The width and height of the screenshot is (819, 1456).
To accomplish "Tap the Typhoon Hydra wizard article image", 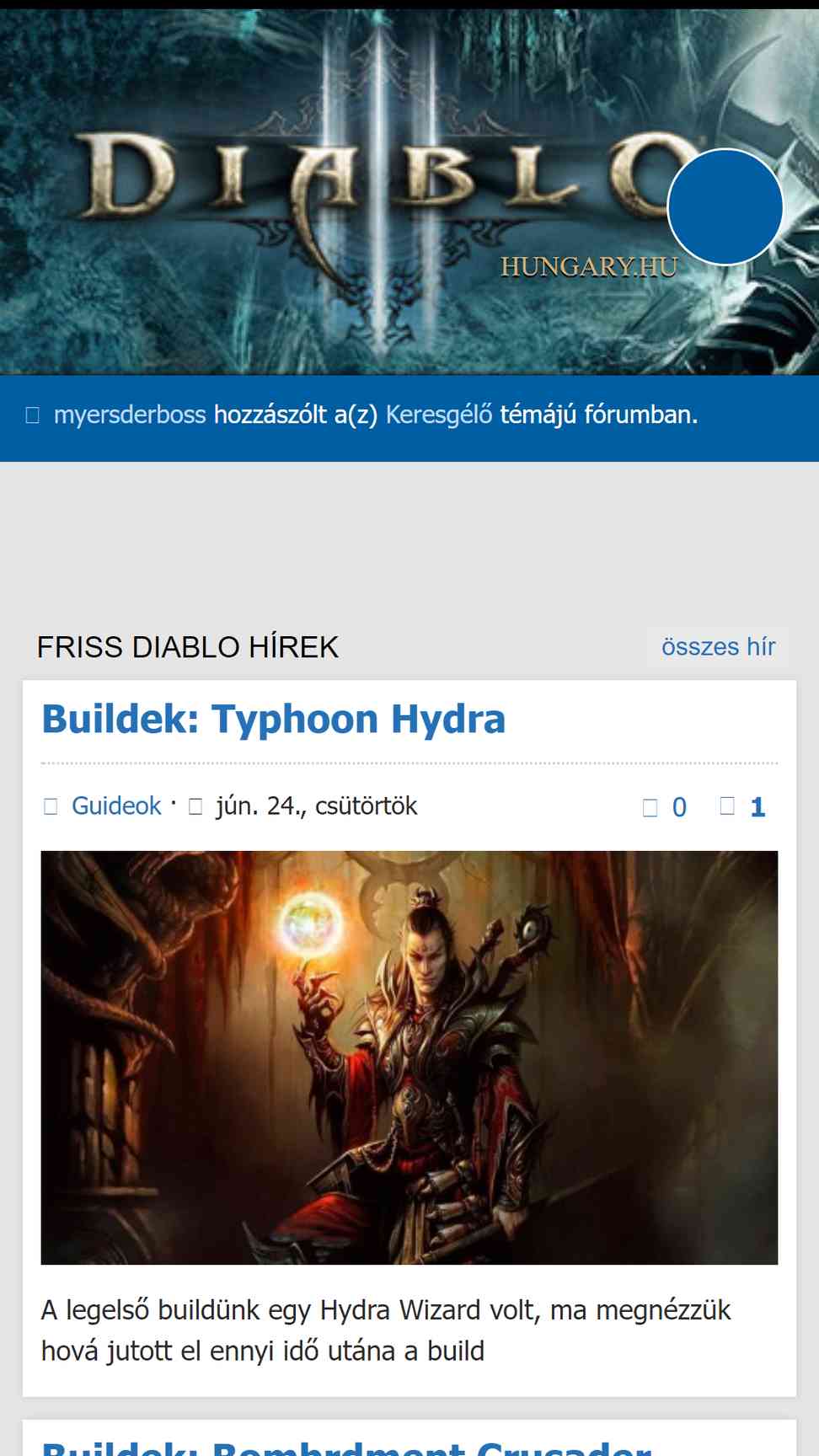I will click(409, 1057).
